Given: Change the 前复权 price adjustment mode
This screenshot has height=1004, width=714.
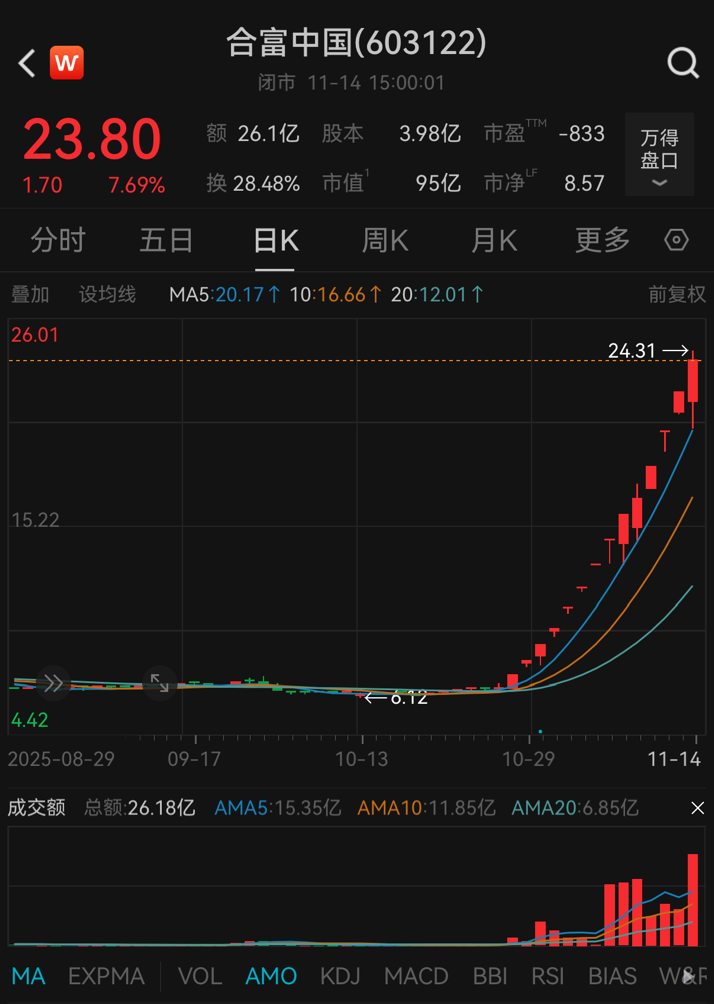Looking at the screenshot, I should (677, 295).
